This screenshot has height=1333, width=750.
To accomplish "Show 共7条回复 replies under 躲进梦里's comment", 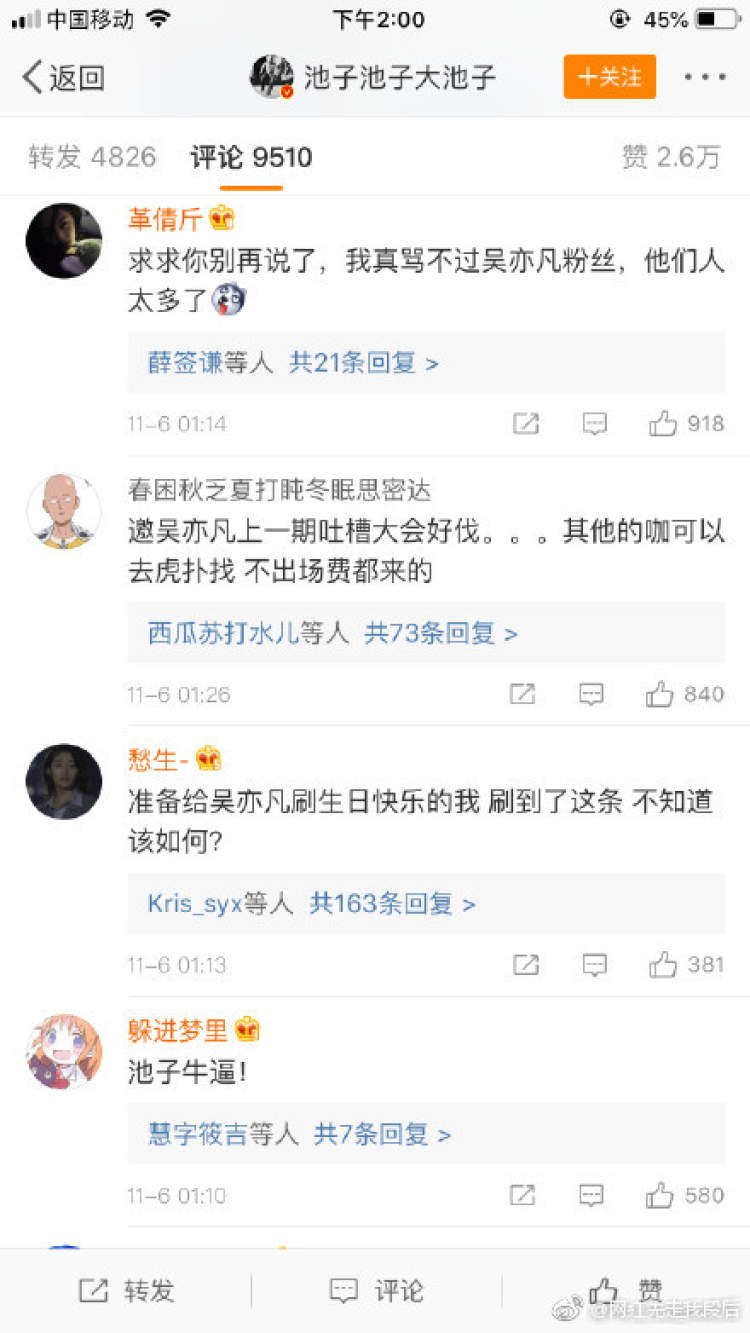I will click(382, 1134).
